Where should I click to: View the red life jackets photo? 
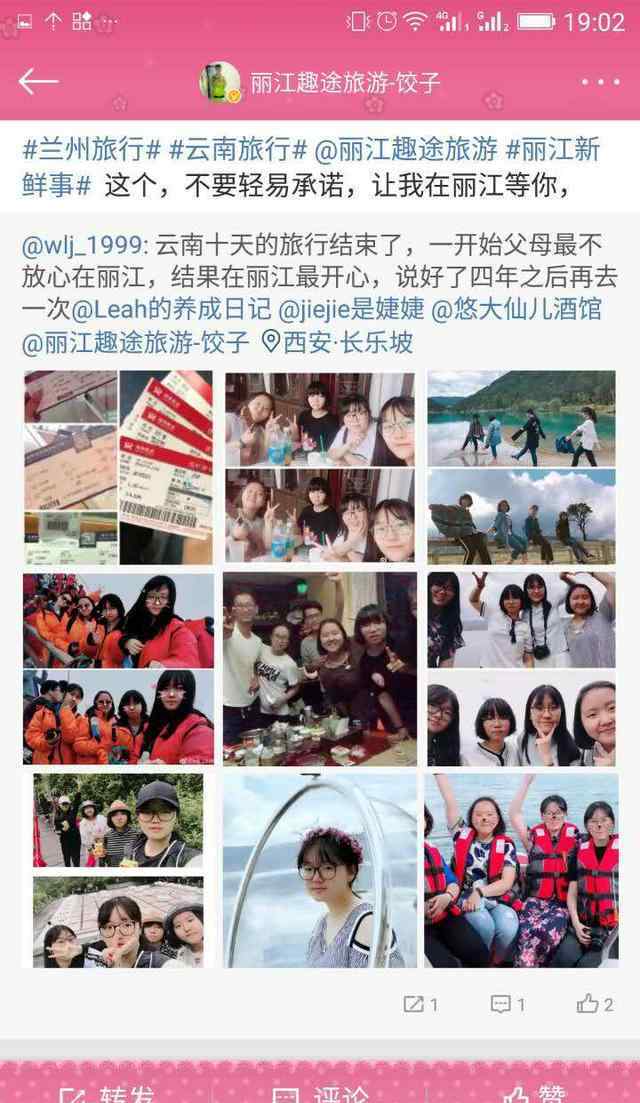tap(521, 871)
